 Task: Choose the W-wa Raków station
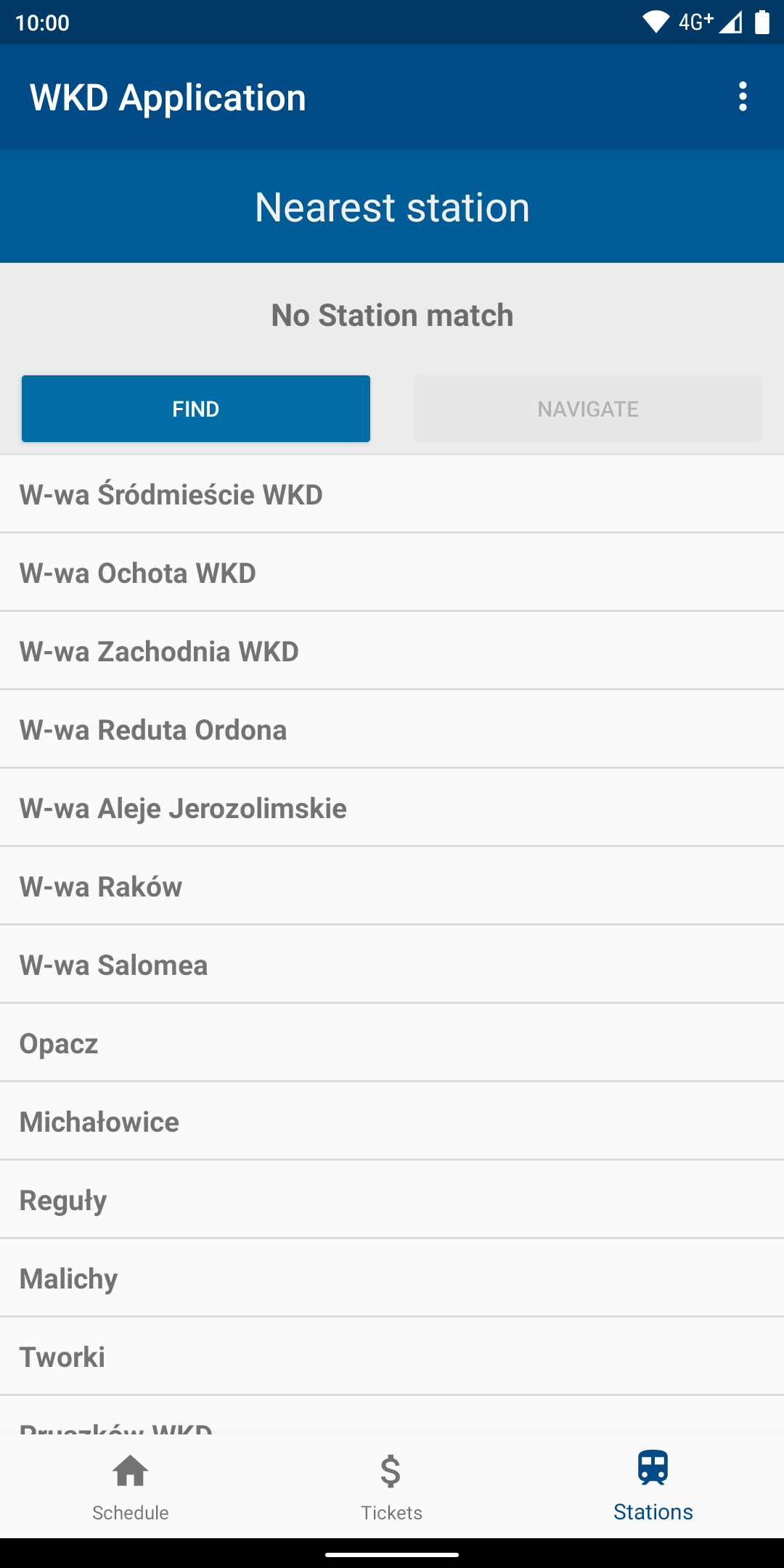tap(392, 886)
